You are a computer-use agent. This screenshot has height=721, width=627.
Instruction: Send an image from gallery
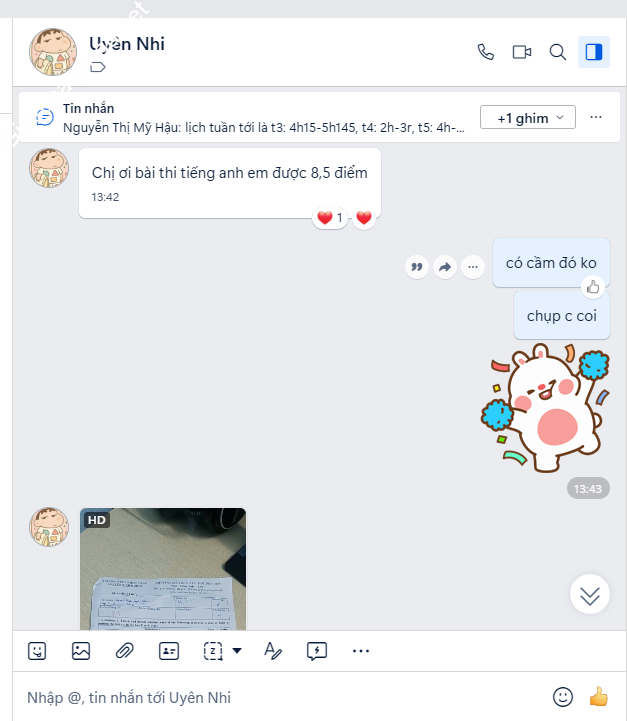click(x=81, y=651)
